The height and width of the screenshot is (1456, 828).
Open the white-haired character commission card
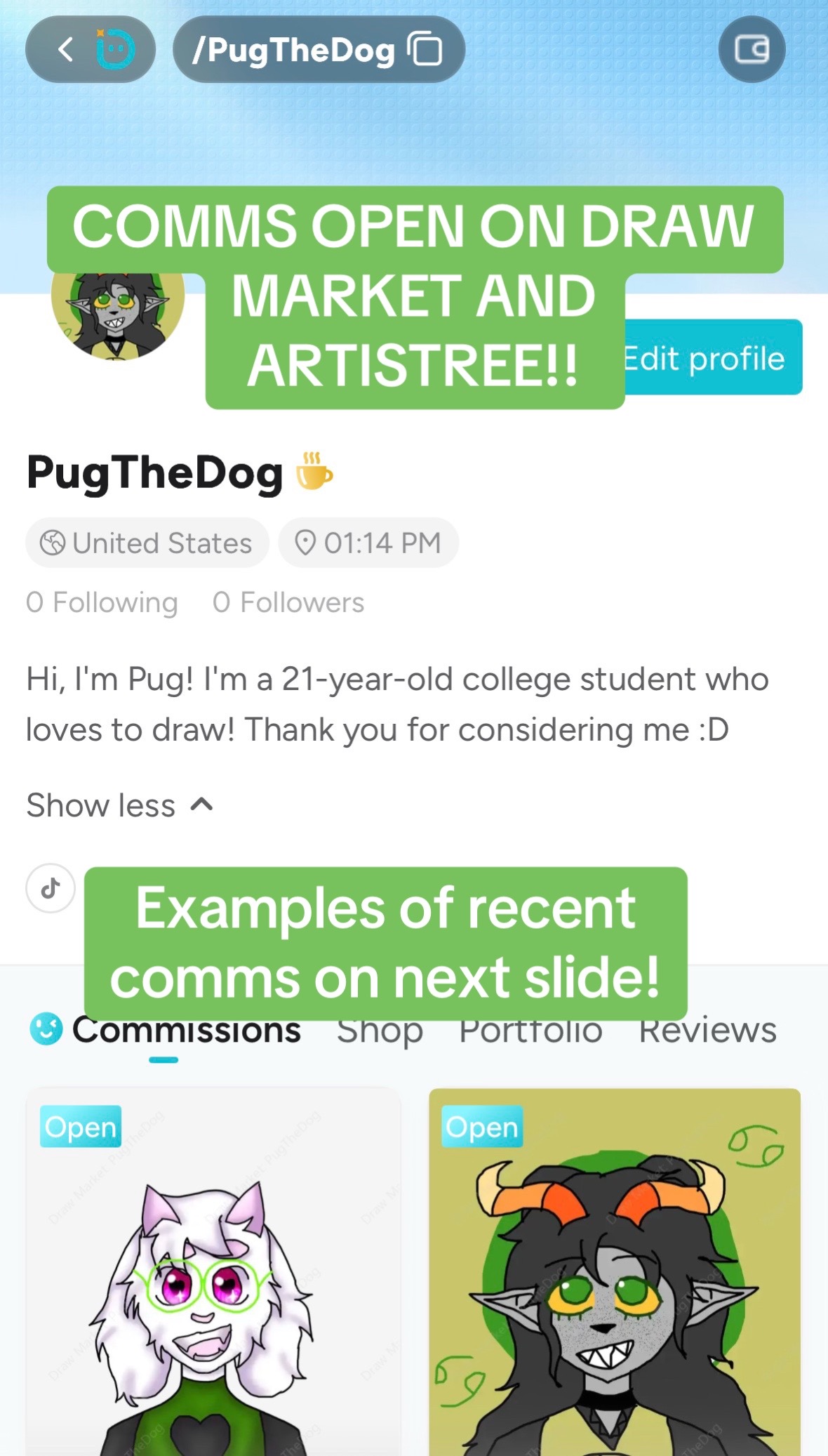click(x=213, y=1272)
